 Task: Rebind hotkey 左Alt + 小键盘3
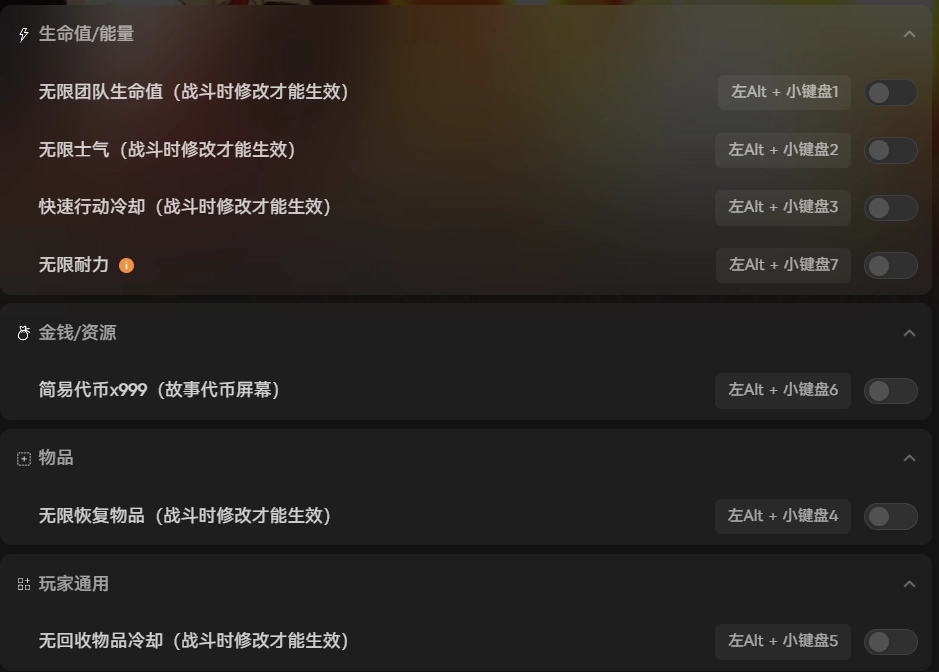point(783,207)
